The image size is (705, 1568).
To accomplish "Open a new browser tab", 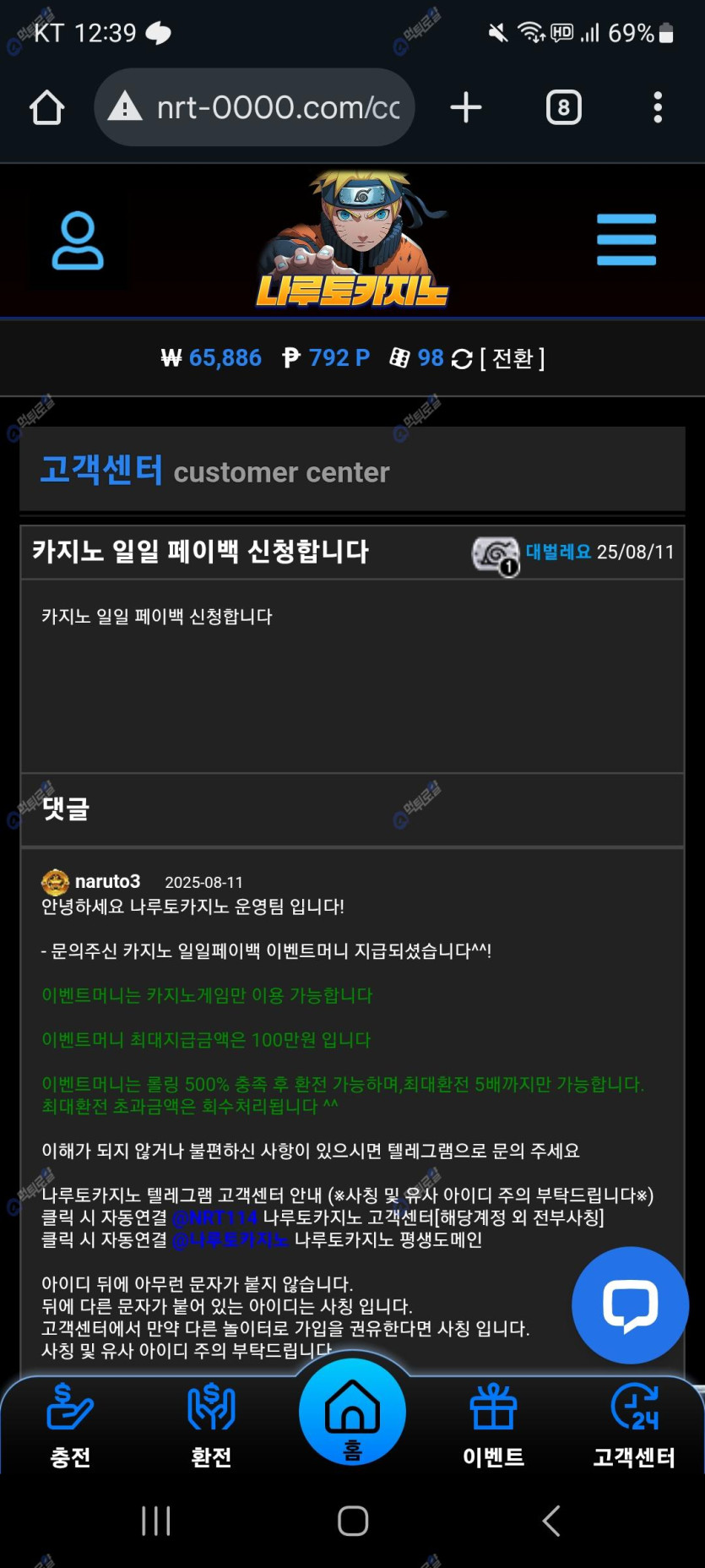I will pyautogui.click(x=466, y=107).
